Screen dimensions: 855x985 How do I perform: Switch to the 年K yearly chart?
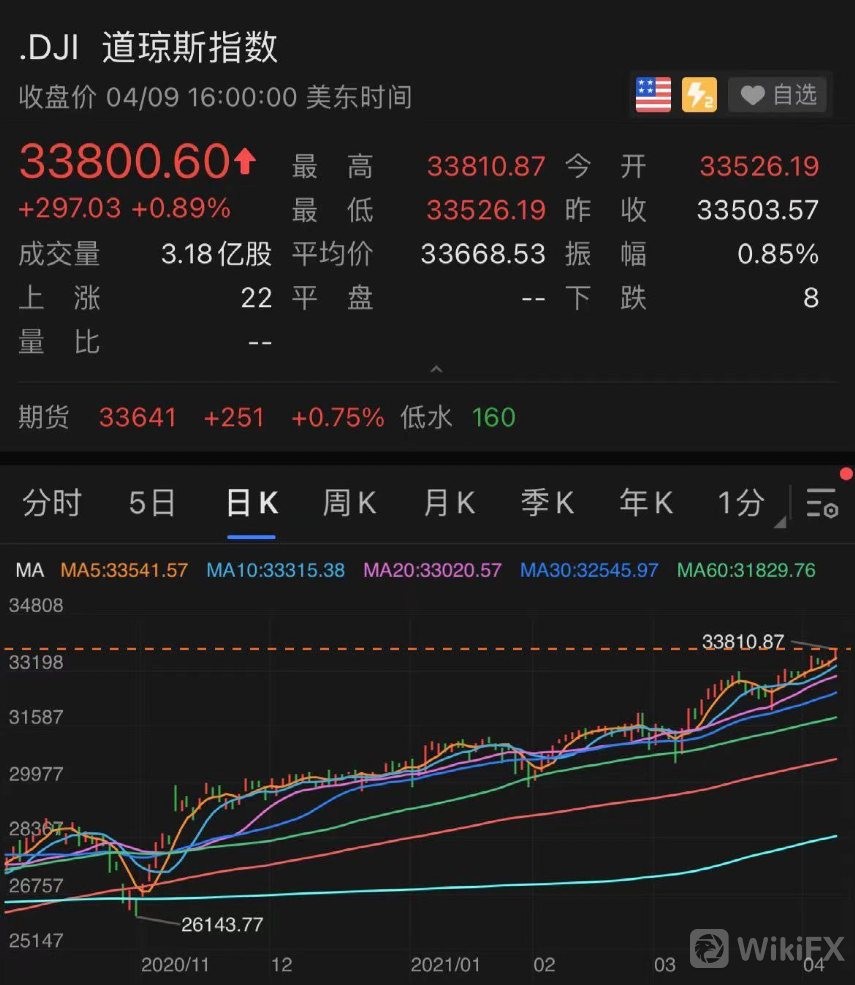[x=645, y=503]
